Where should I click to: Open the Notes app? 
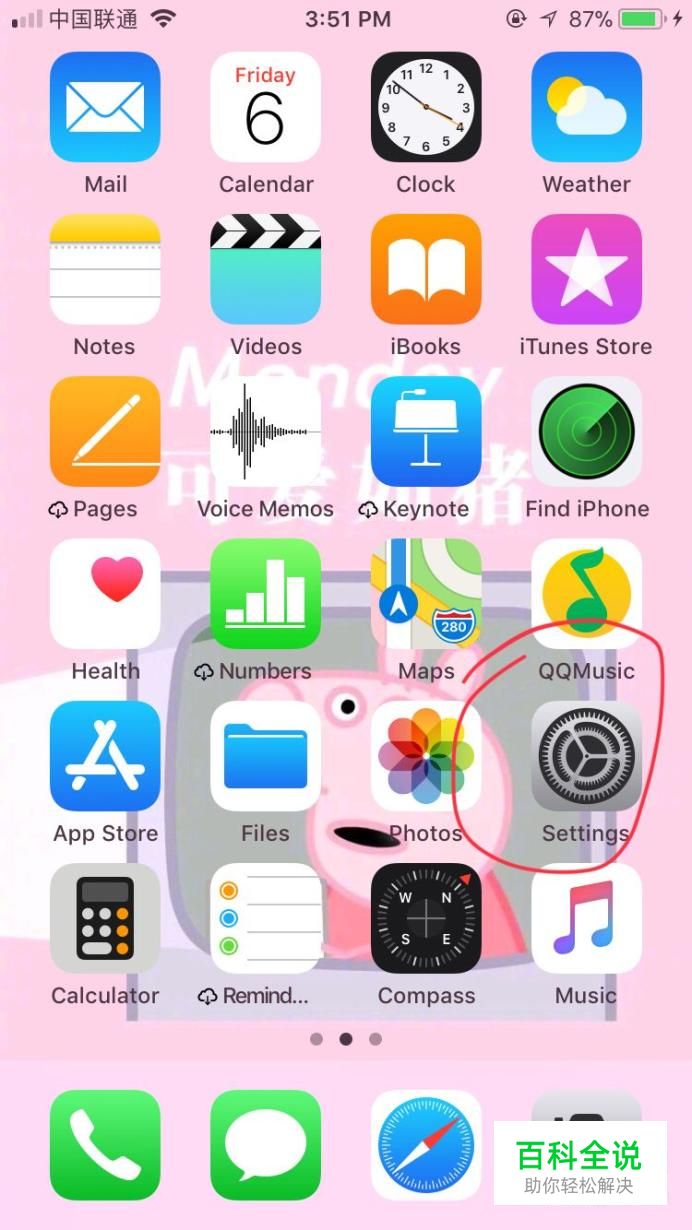tap(105, 269)
